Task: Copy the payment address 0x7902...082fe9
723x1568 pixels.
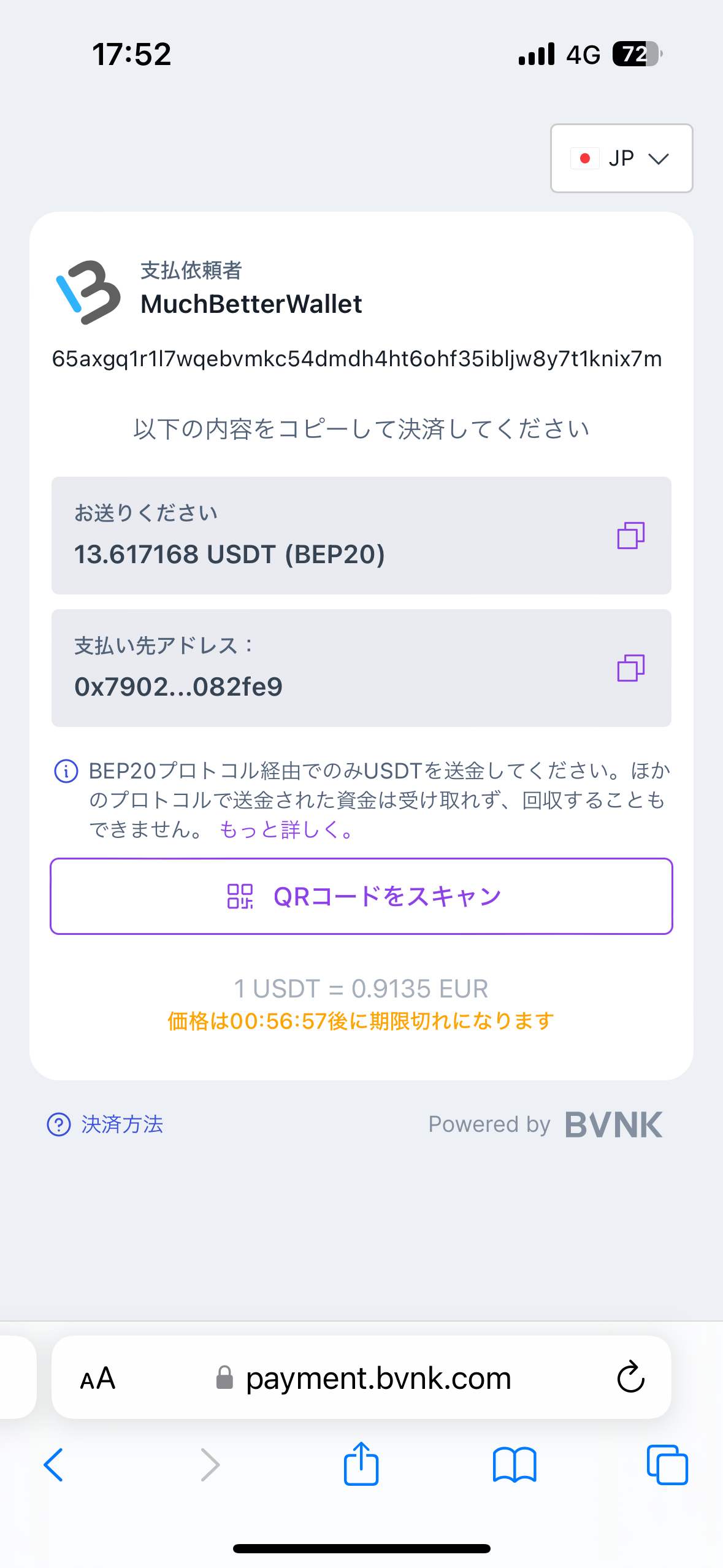Action: [630, 668]
